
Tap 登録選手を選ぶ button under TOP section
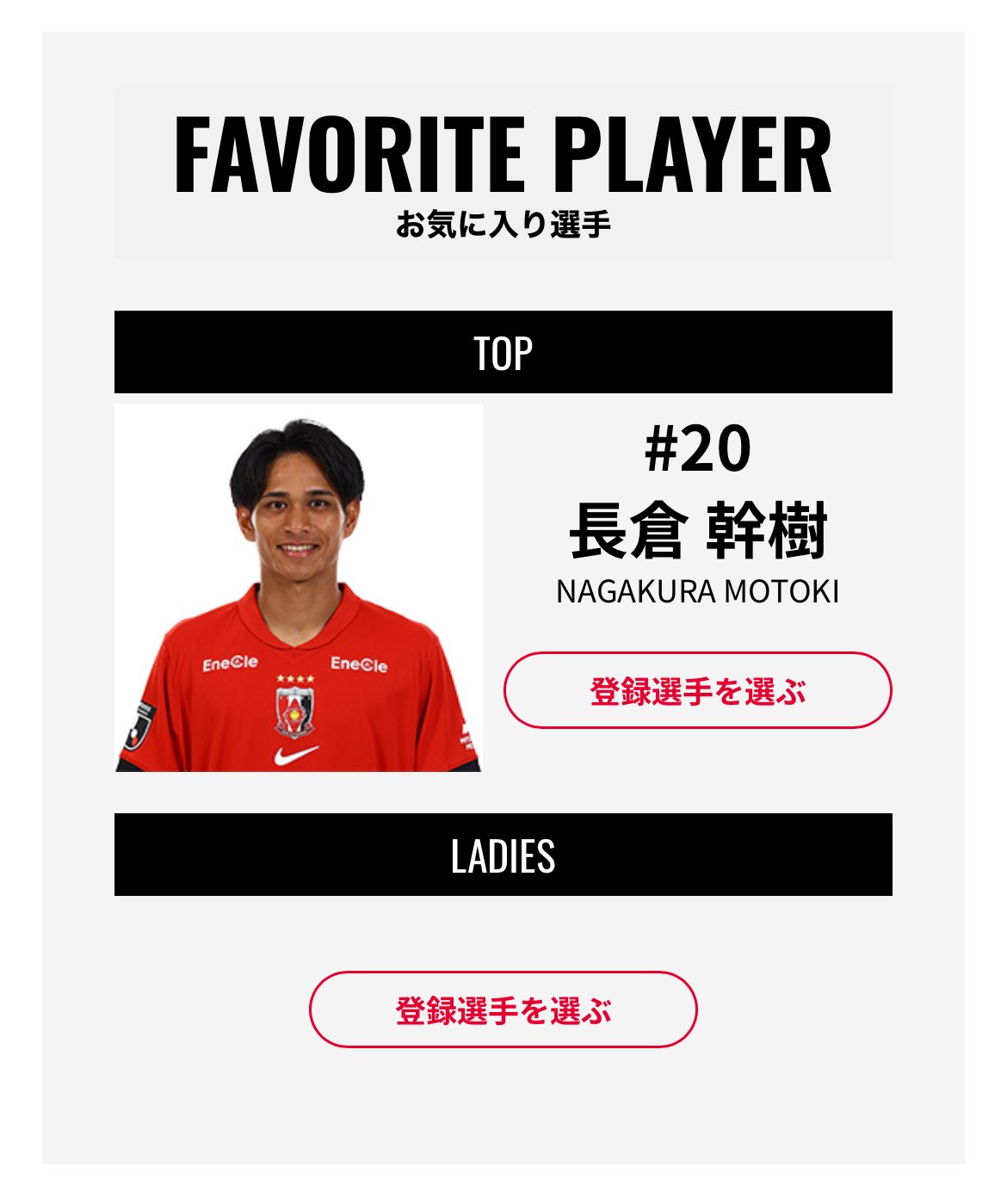697,691
